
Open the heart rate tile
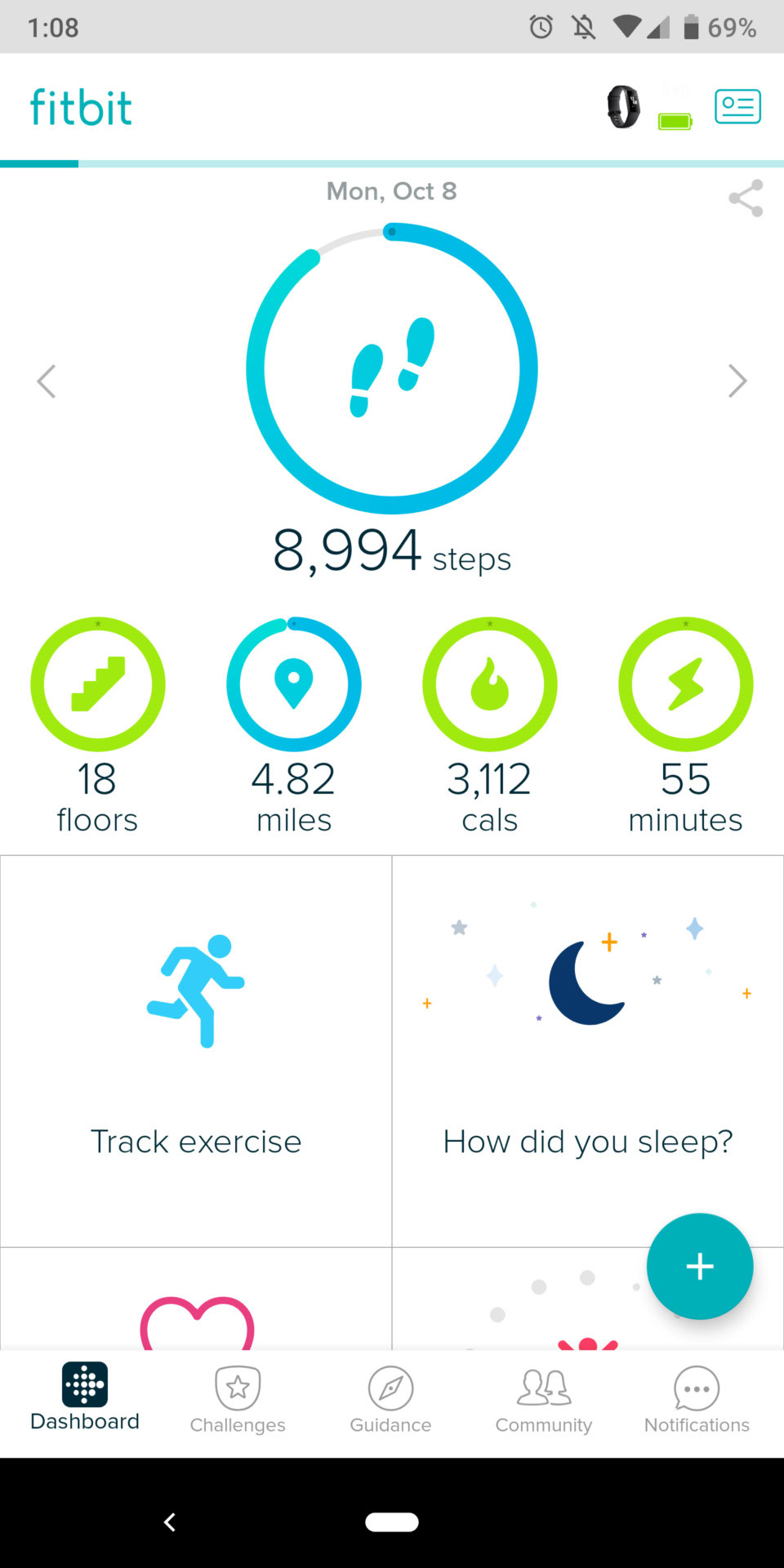click(196, 1307)
